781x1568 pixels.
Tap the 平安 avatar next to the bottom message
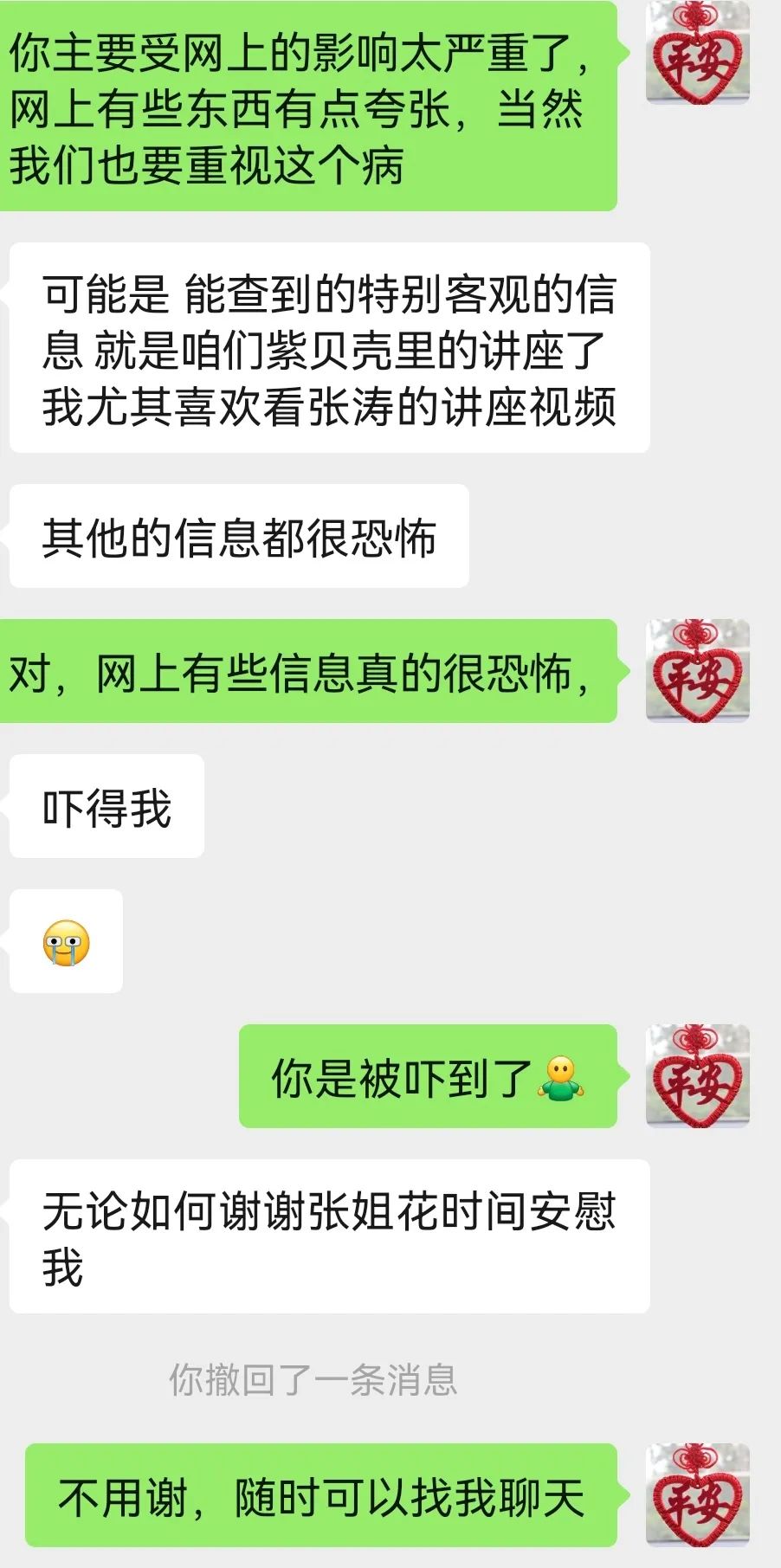[698, 1491]
